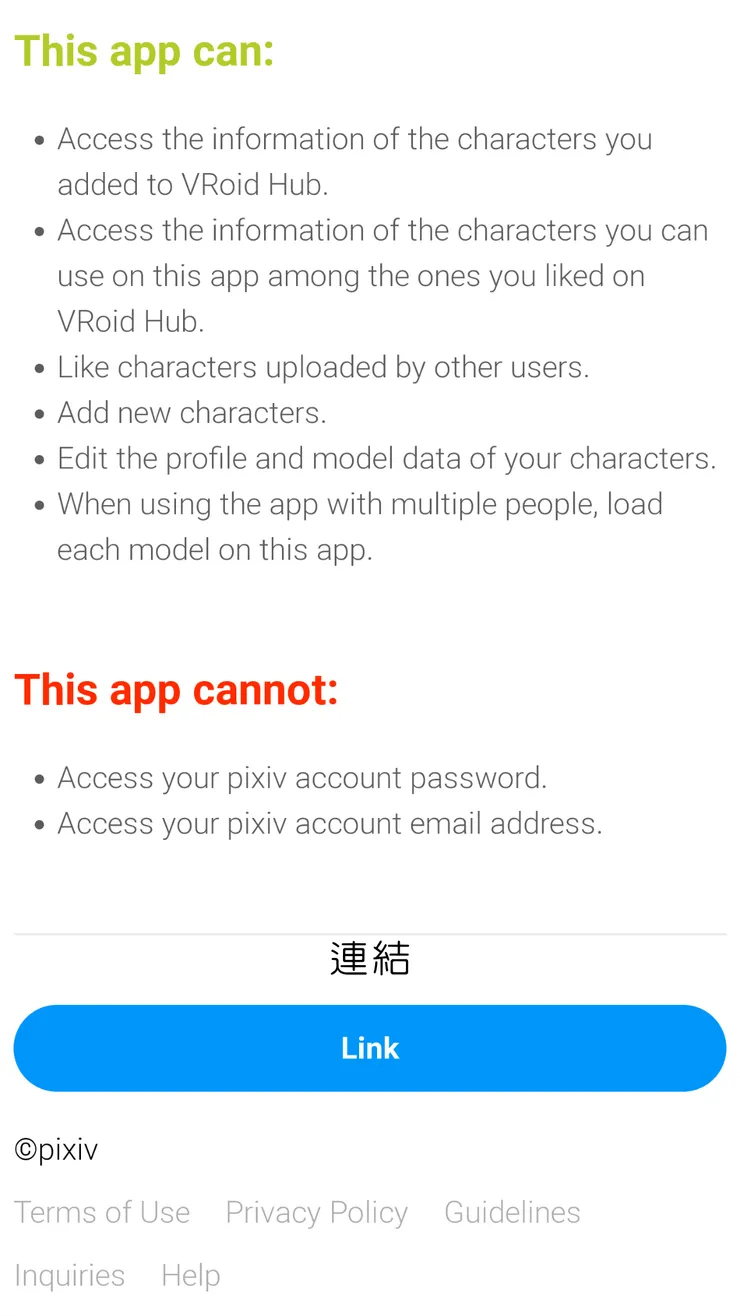
Task: Click the 連結 label above the button
Action: tap(369, 959)
